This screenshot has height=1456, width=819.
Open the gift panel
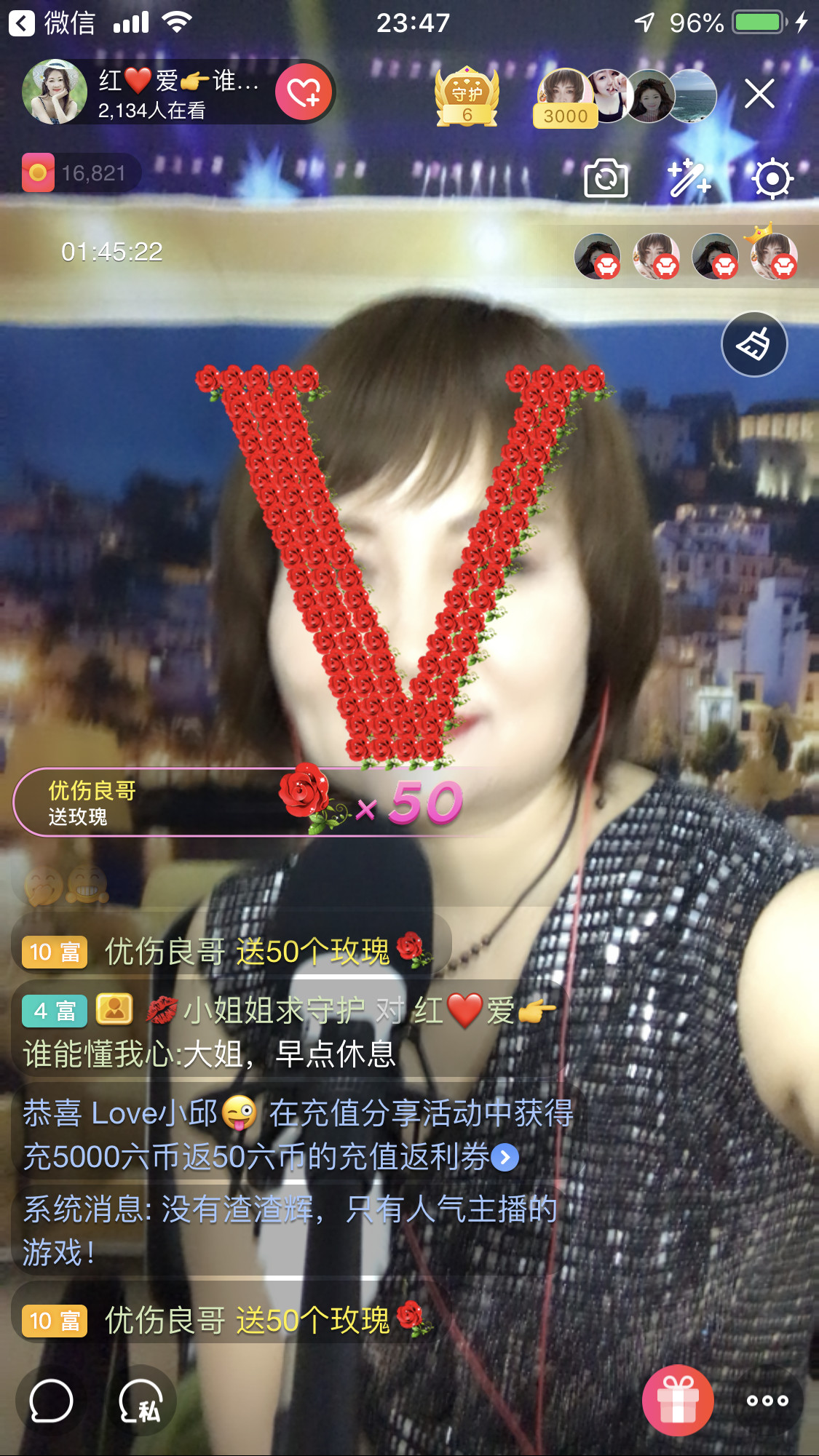tap(678, 1400)
